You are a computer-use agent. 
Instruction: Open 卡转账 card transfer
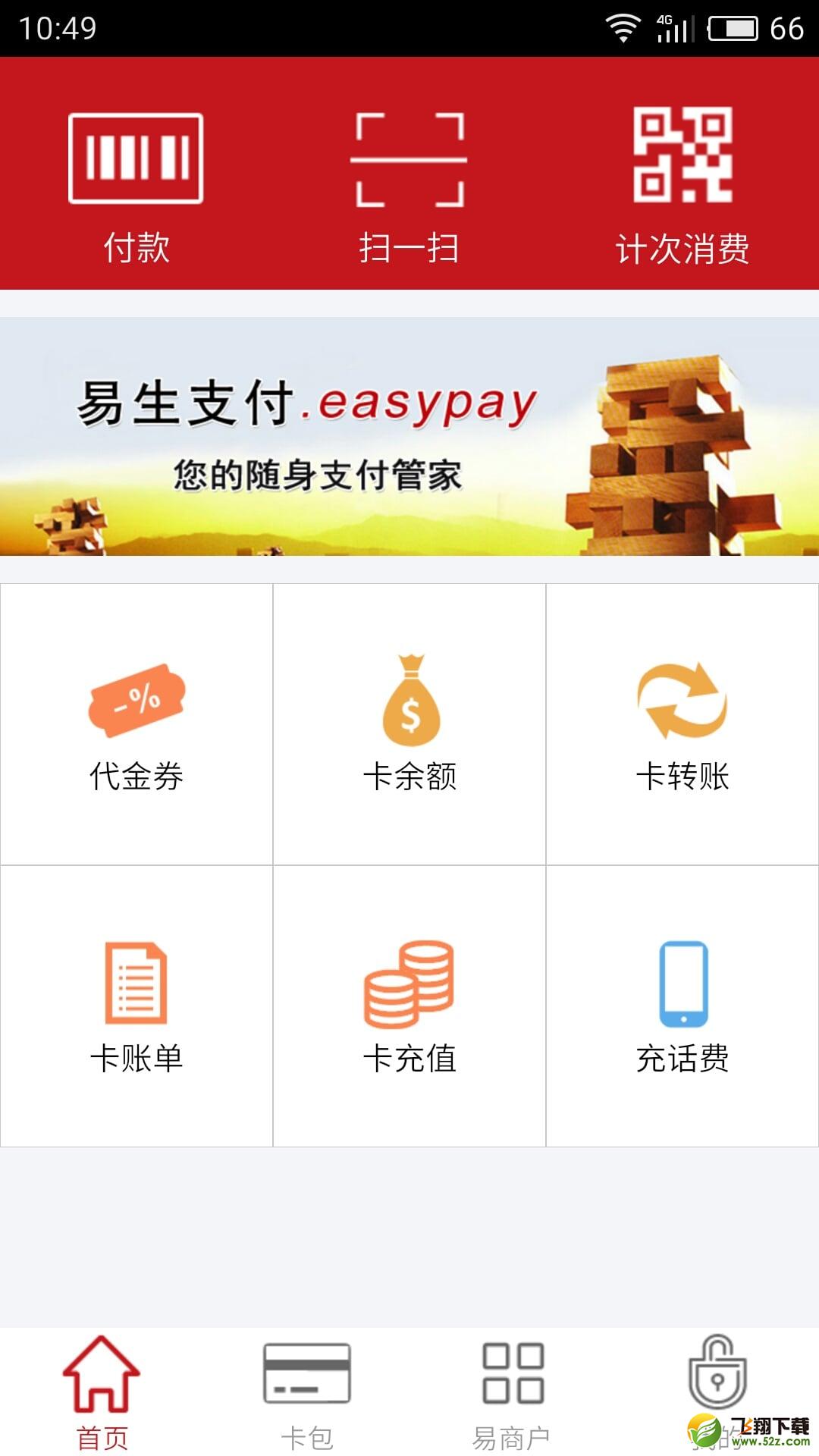682,724
